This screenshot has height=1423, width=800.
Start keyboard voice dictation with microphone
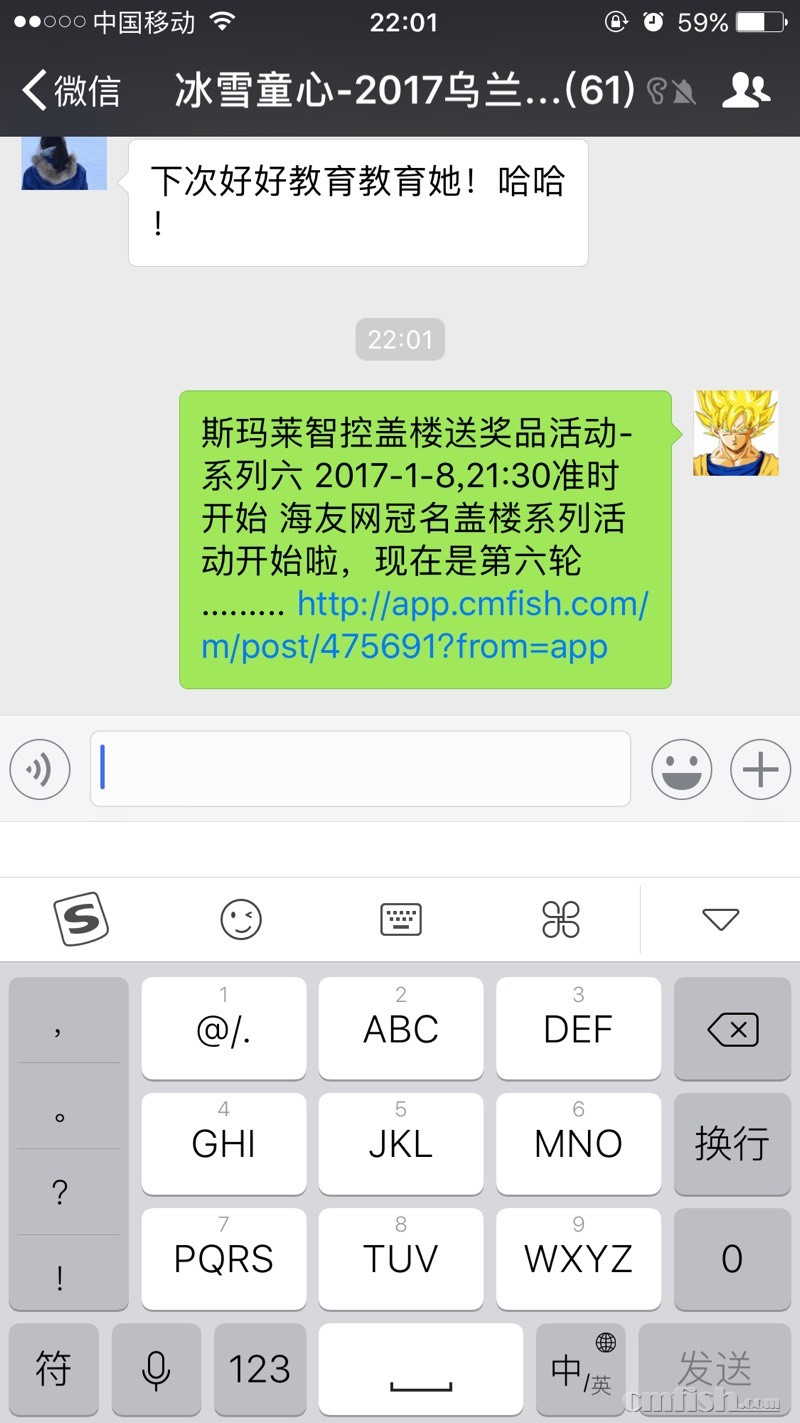156,1369
